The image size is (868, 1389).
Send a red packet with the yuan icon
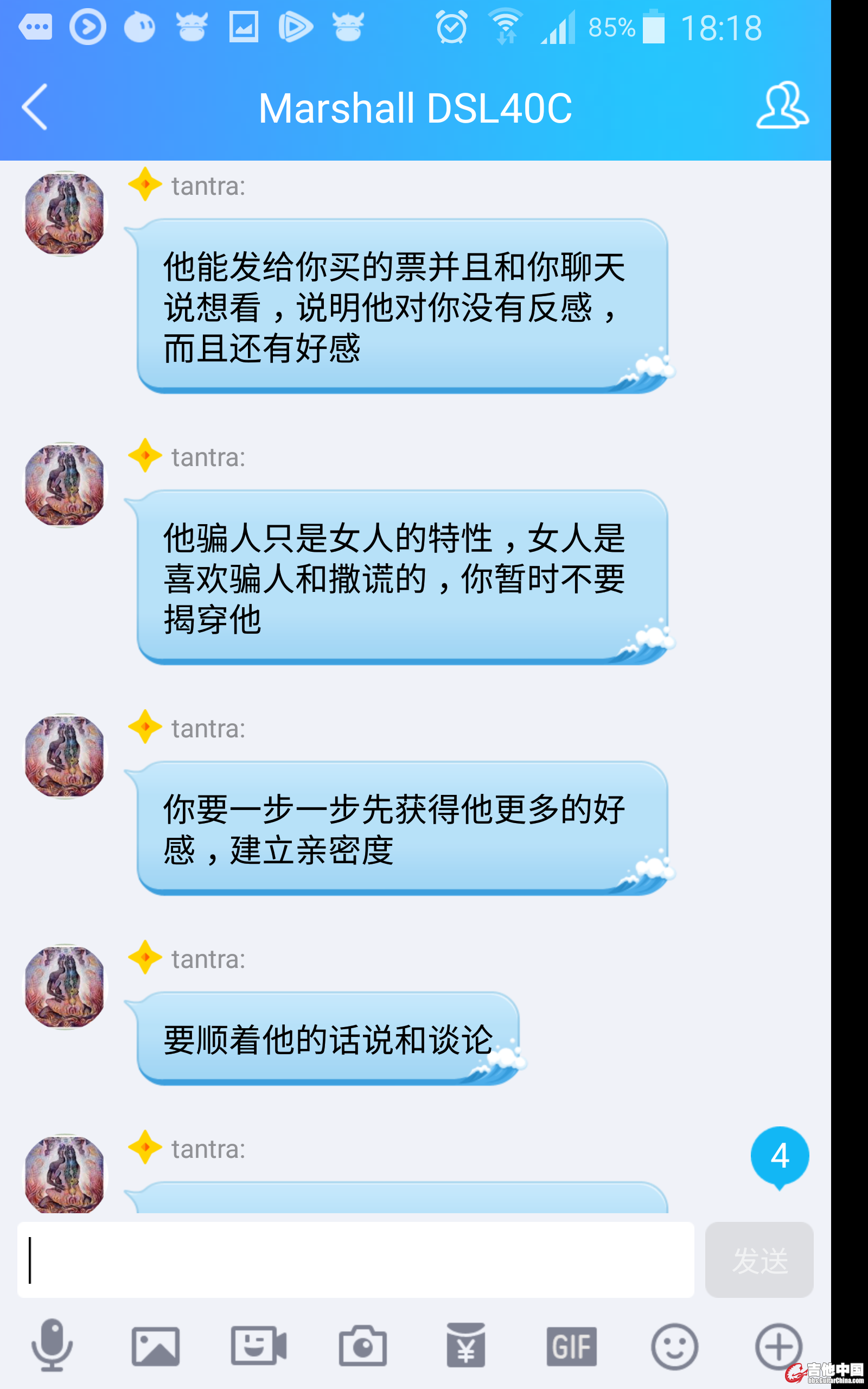(x=465, y=1346)
